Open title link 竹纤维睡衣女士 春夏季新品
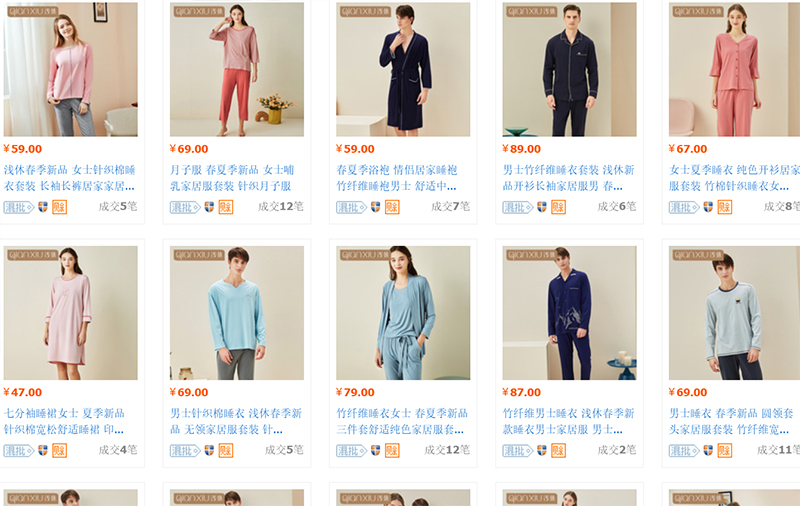Image resolution: width=800 pixels, height=506 pixels. 402,421
